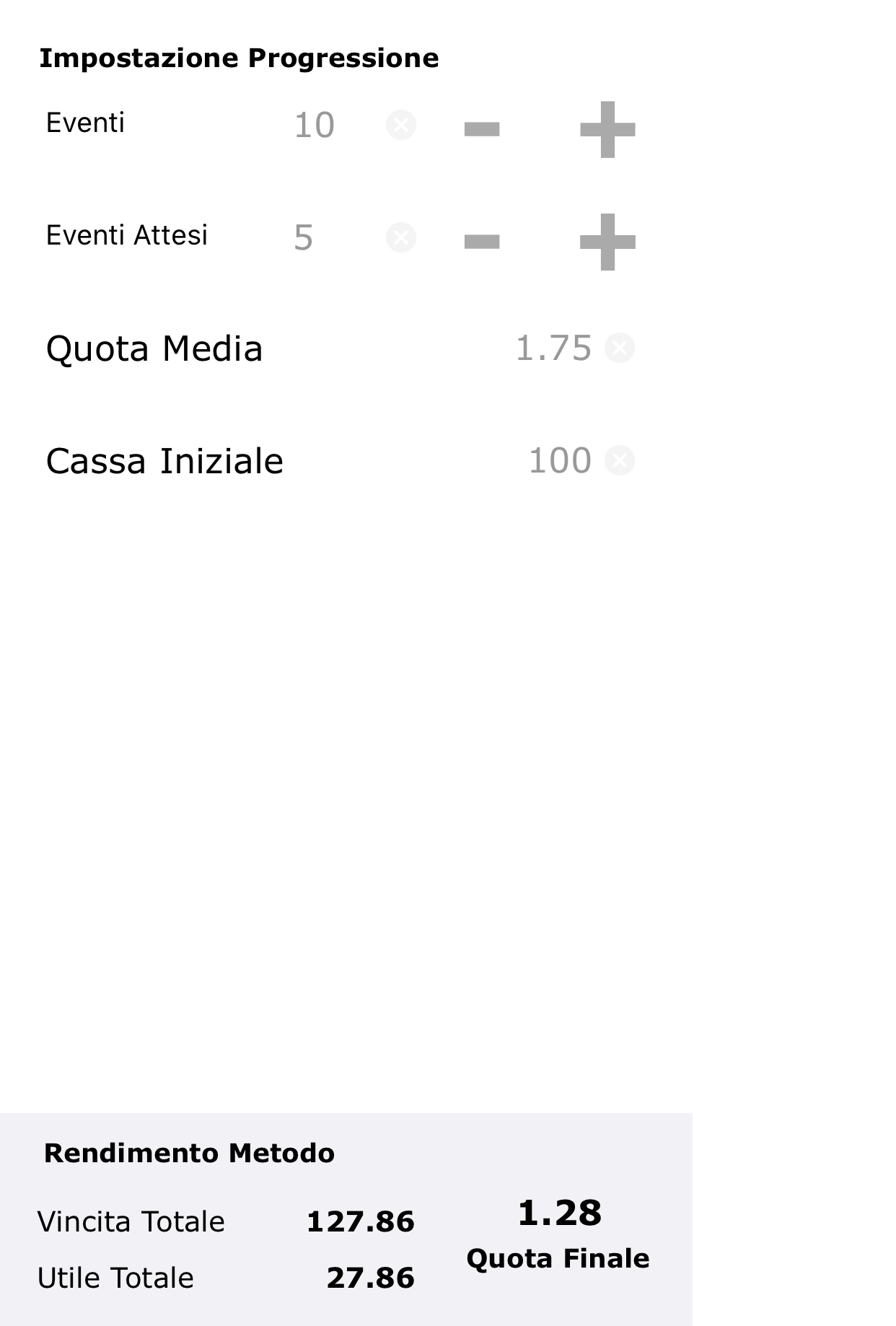
Task: Clear the Cassa Iniziale amount
Action: (x=620, y=460)
